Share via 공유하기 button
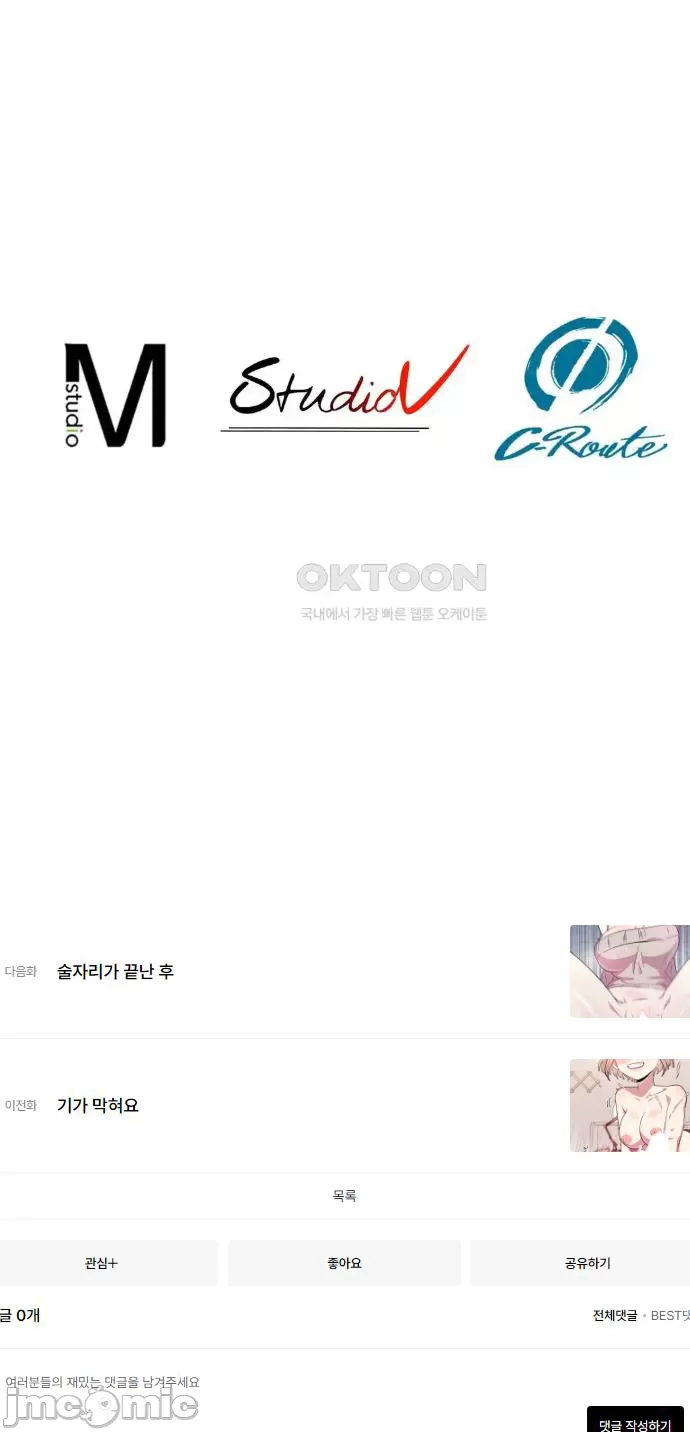The image size is (690, 1432). click(586, 1263)
